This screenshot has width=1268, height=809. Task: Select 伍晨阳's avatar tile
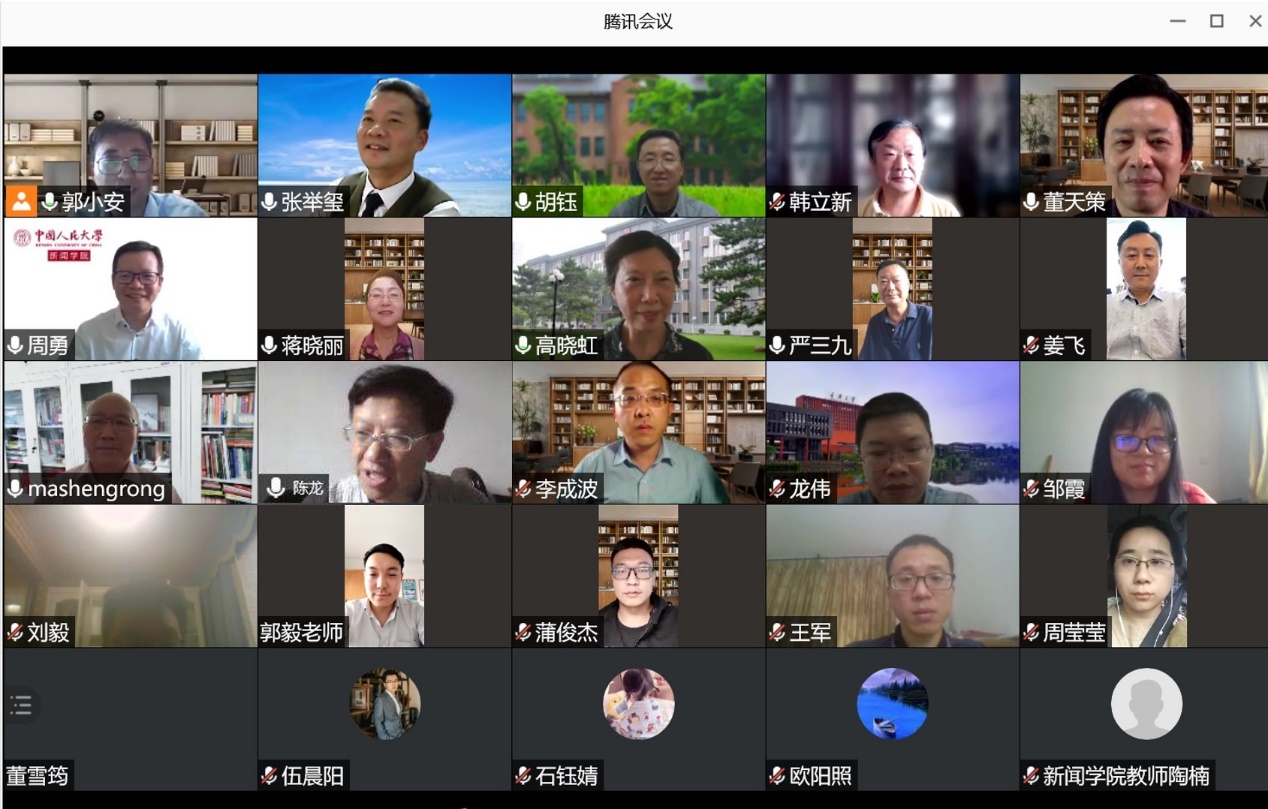click(384, 705)
